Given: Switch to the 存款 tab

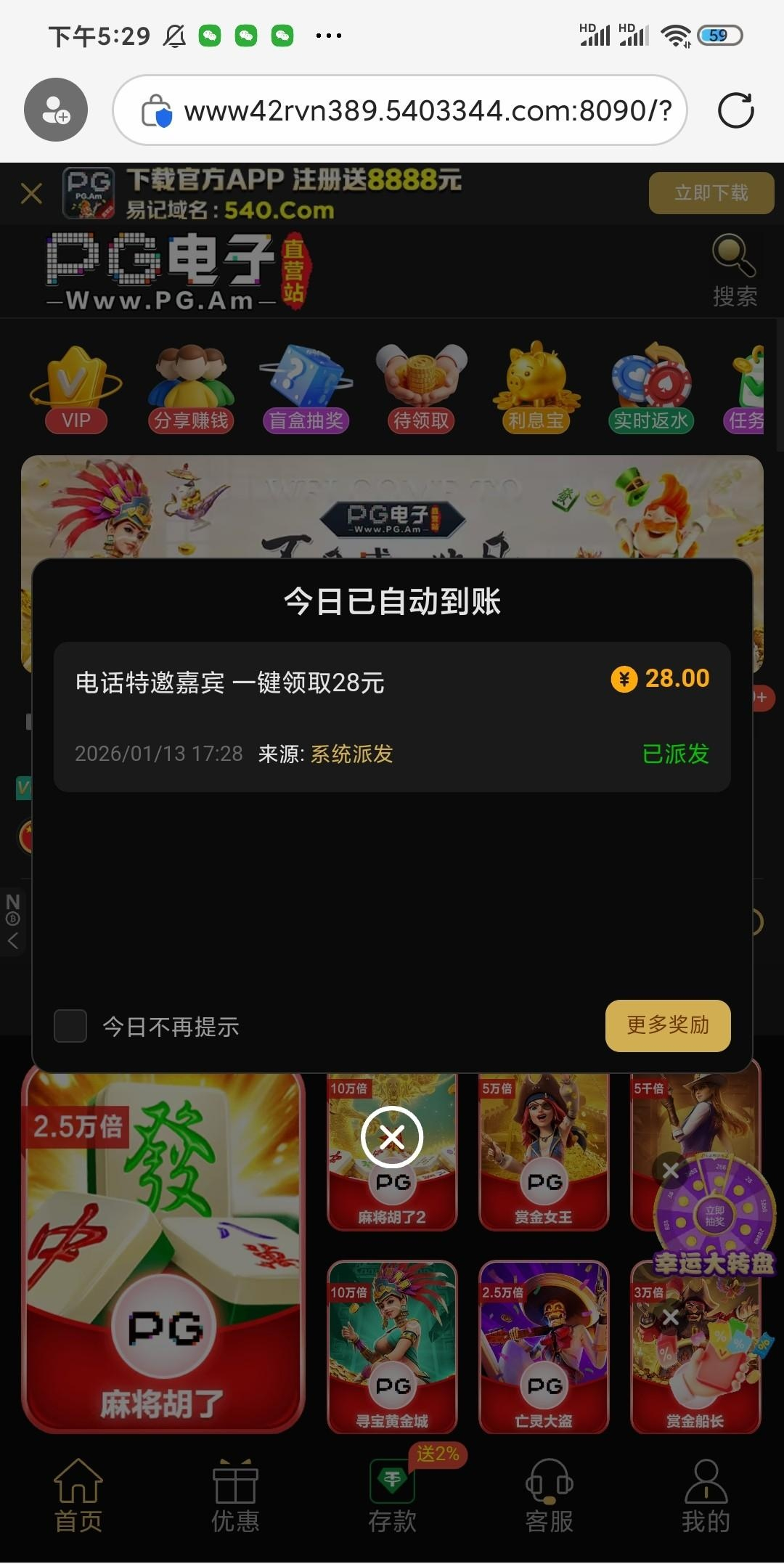Looking at the screenshot, I should (x=392, y=1497).
